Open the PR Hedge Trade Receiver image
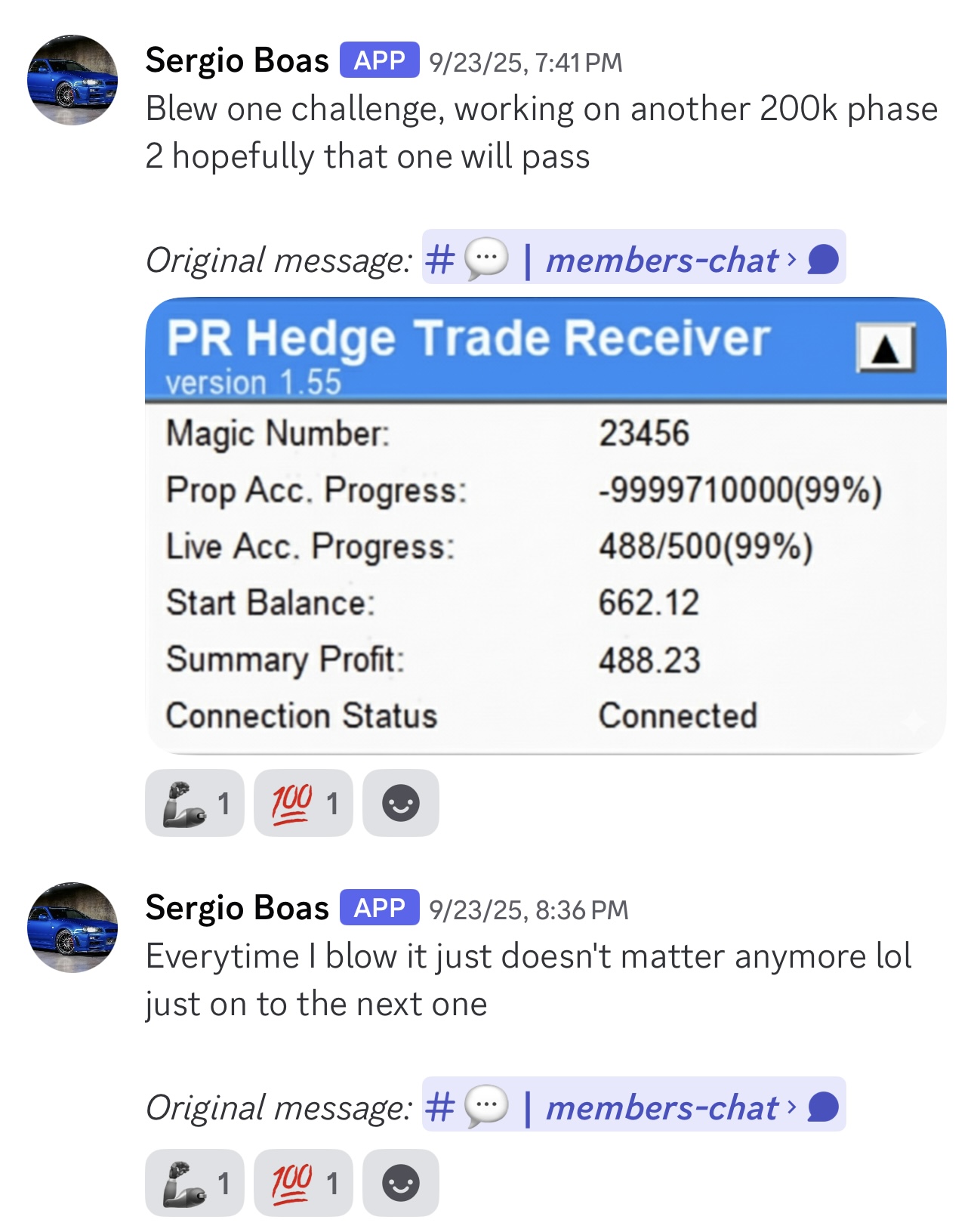The height and width of the screenshot is (1232, 974). pyautogui.click(x=545, y=526)
